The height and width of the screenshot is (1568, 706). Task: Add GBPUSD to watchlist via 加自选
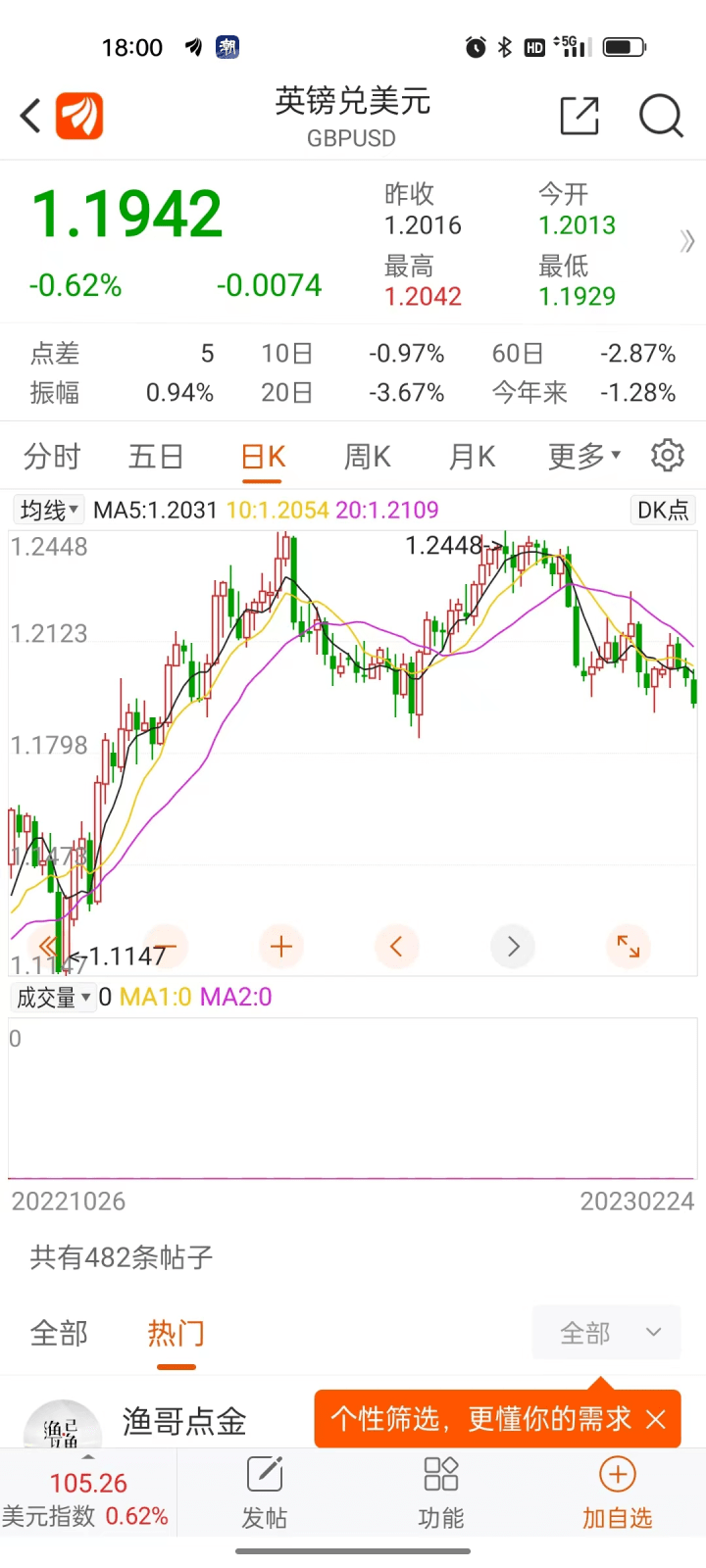tap(617, 1493)
